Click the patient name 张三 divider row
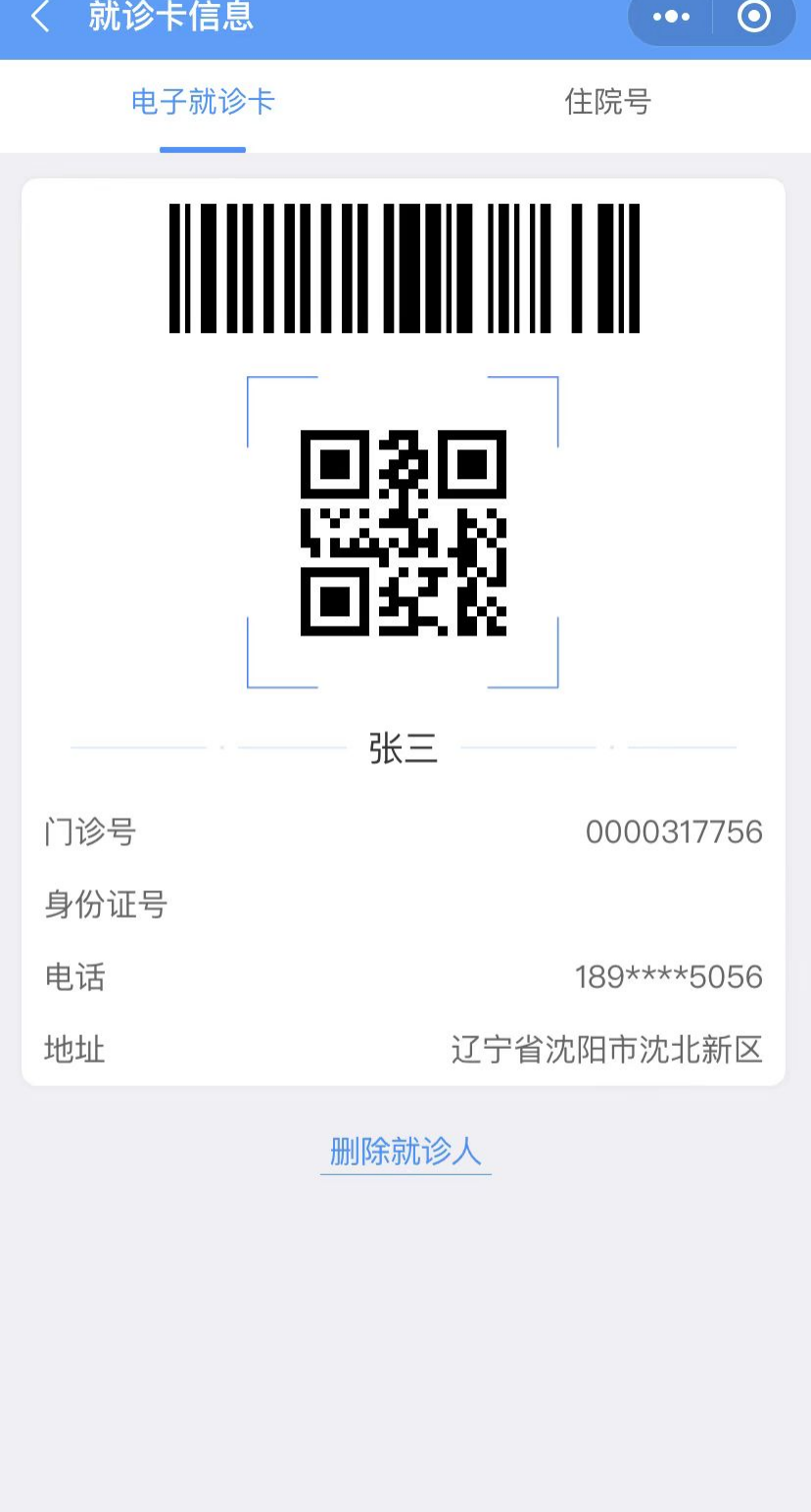The height and width of the screenshot is (1512, 811). (x=405, y=747)
